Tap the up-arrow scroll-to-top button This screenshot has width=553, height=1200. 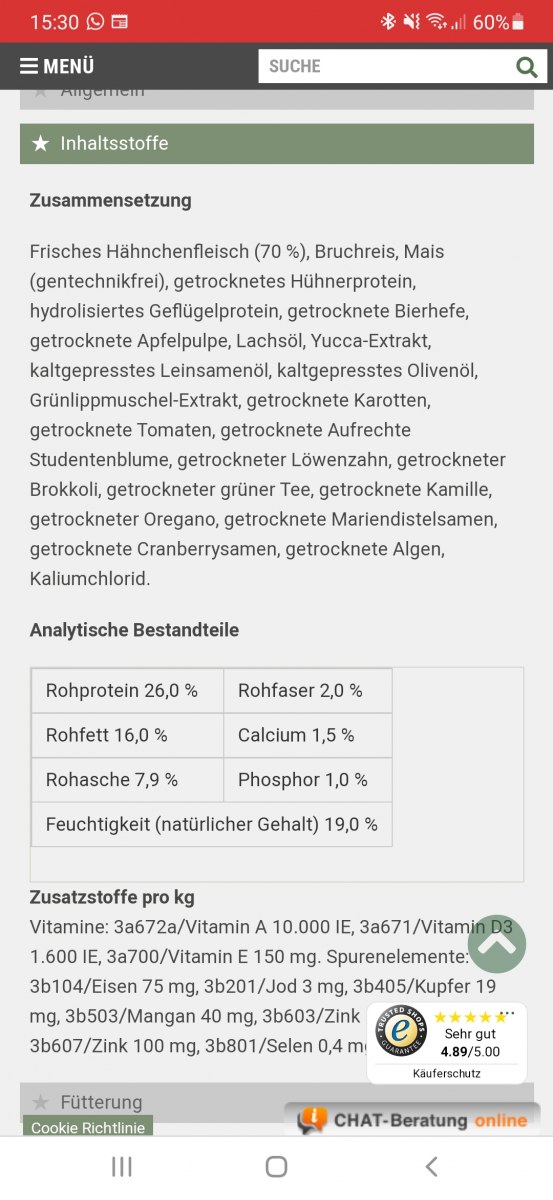[x=497, y=943]
